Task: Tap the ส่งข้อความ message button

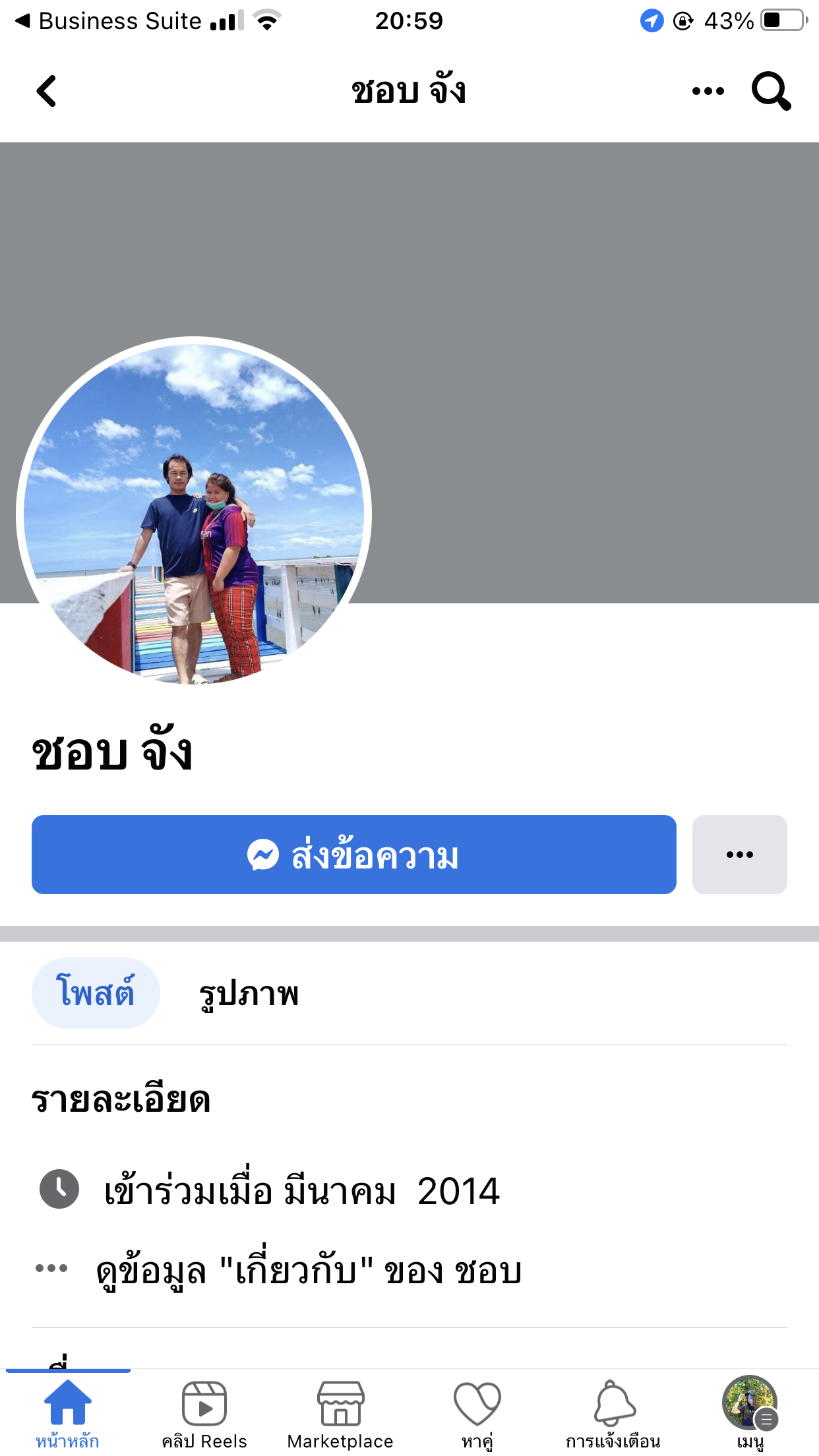Action: pyautogui.click(x=353, y=855)
